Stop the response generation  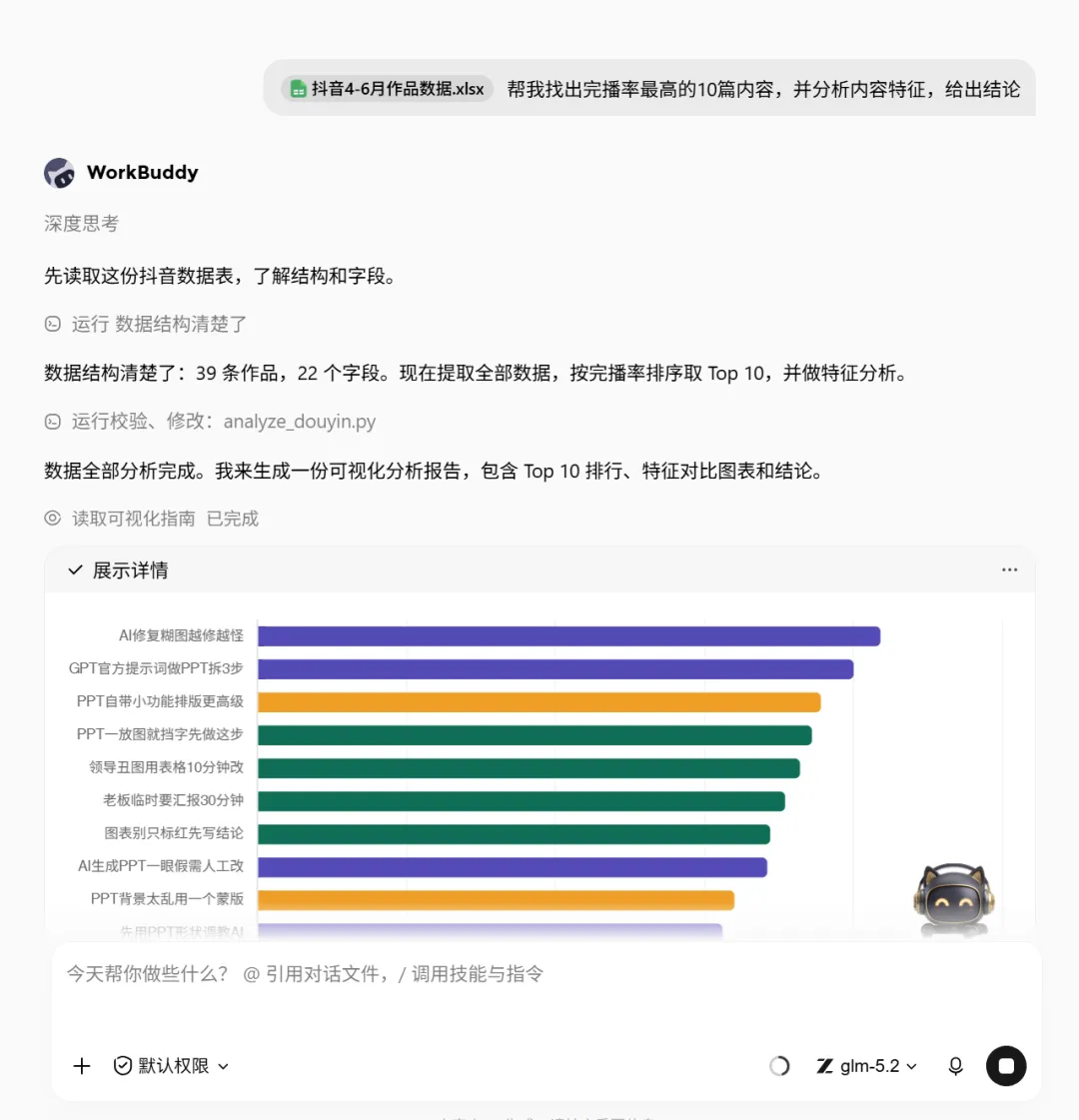click(1005, 1066)
